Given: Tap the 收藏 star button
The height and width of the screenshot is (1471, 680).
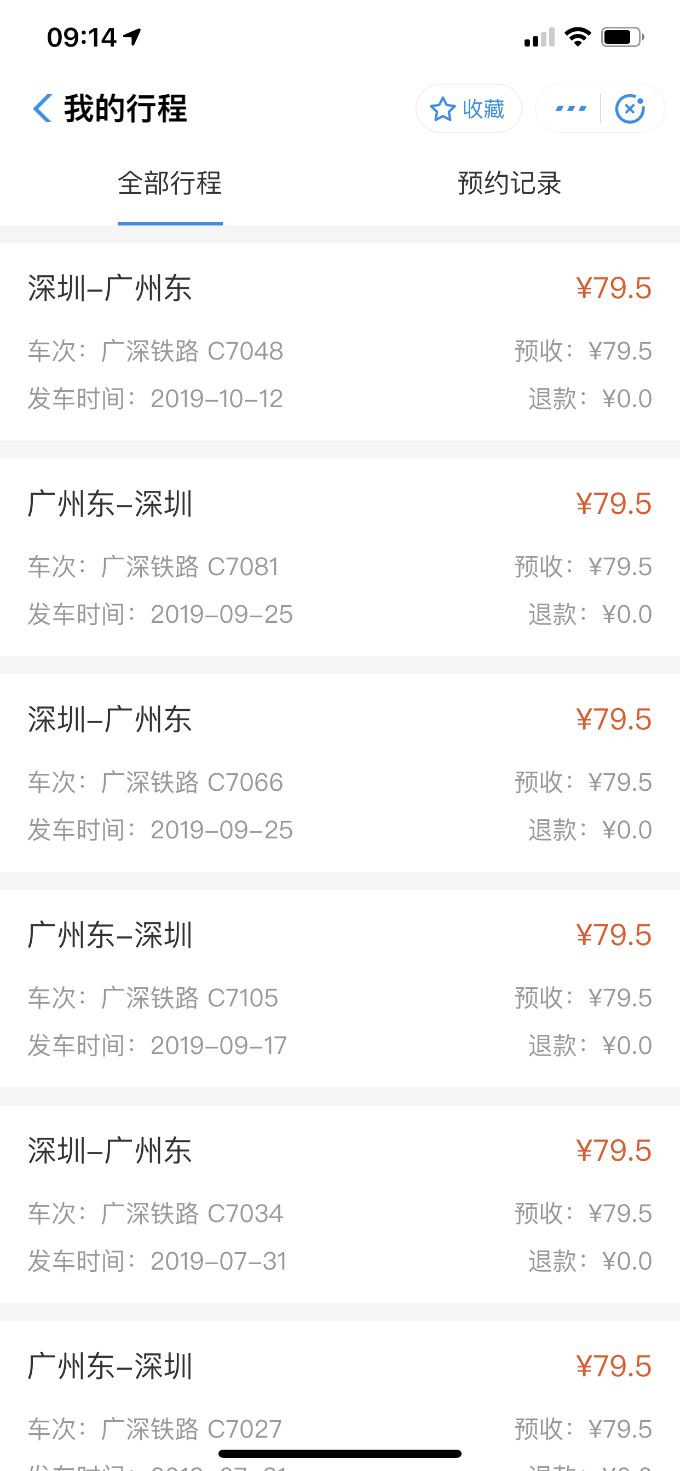Looking at the screenshot, I should pyautogui.click(x=468, y=109).
